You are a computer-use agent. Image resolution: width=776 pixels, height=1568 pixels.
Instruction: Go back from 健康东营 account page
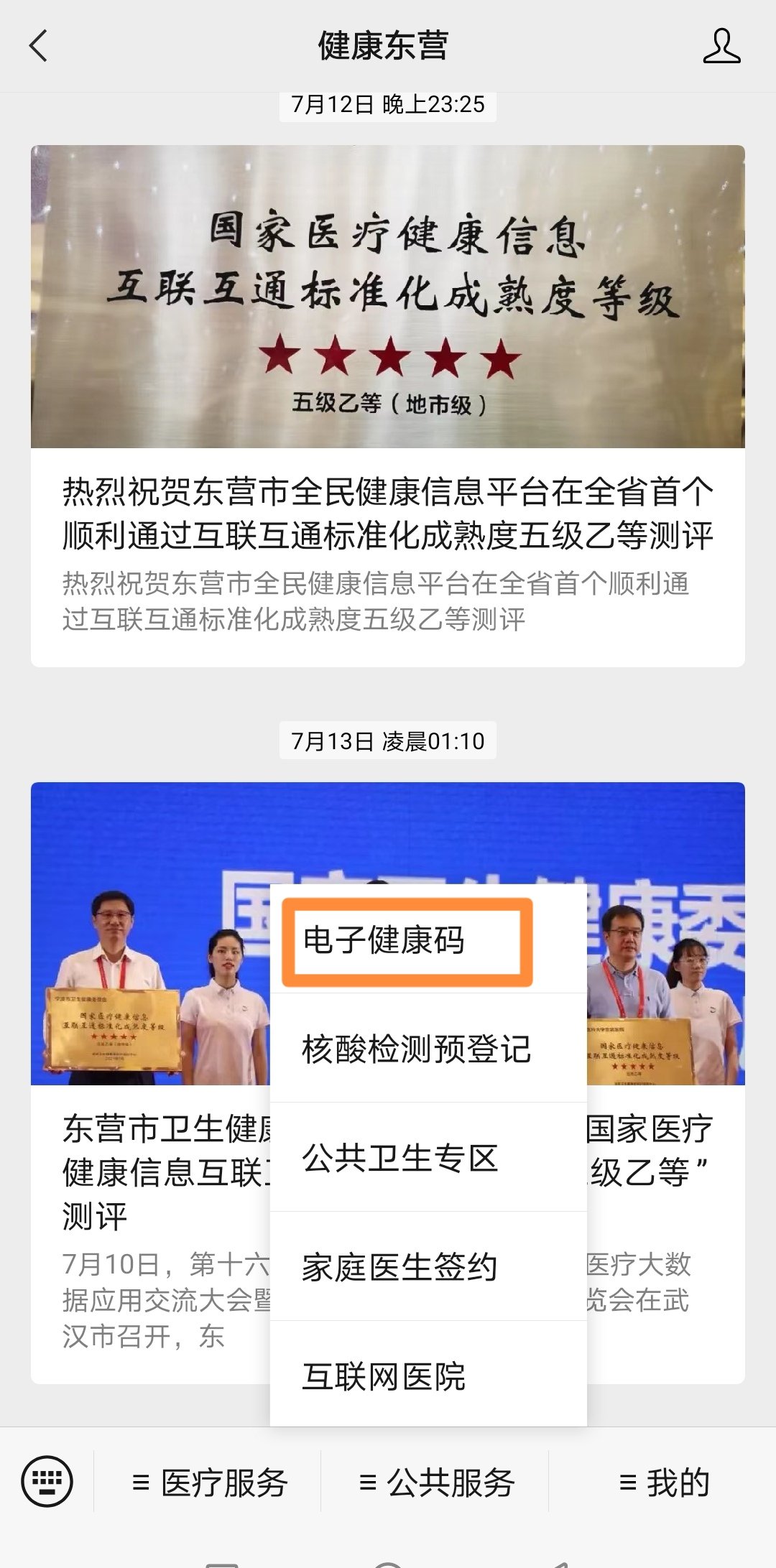[x=39, y=46]
